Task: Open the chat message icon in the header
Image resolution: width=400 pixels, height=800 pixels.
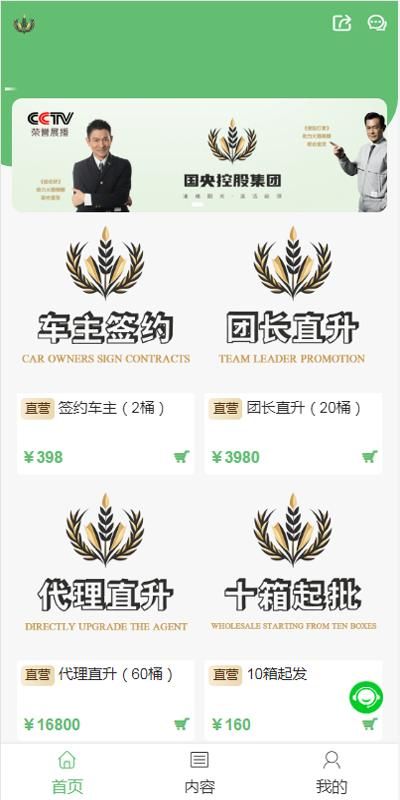Action: [x=377, y=23]
